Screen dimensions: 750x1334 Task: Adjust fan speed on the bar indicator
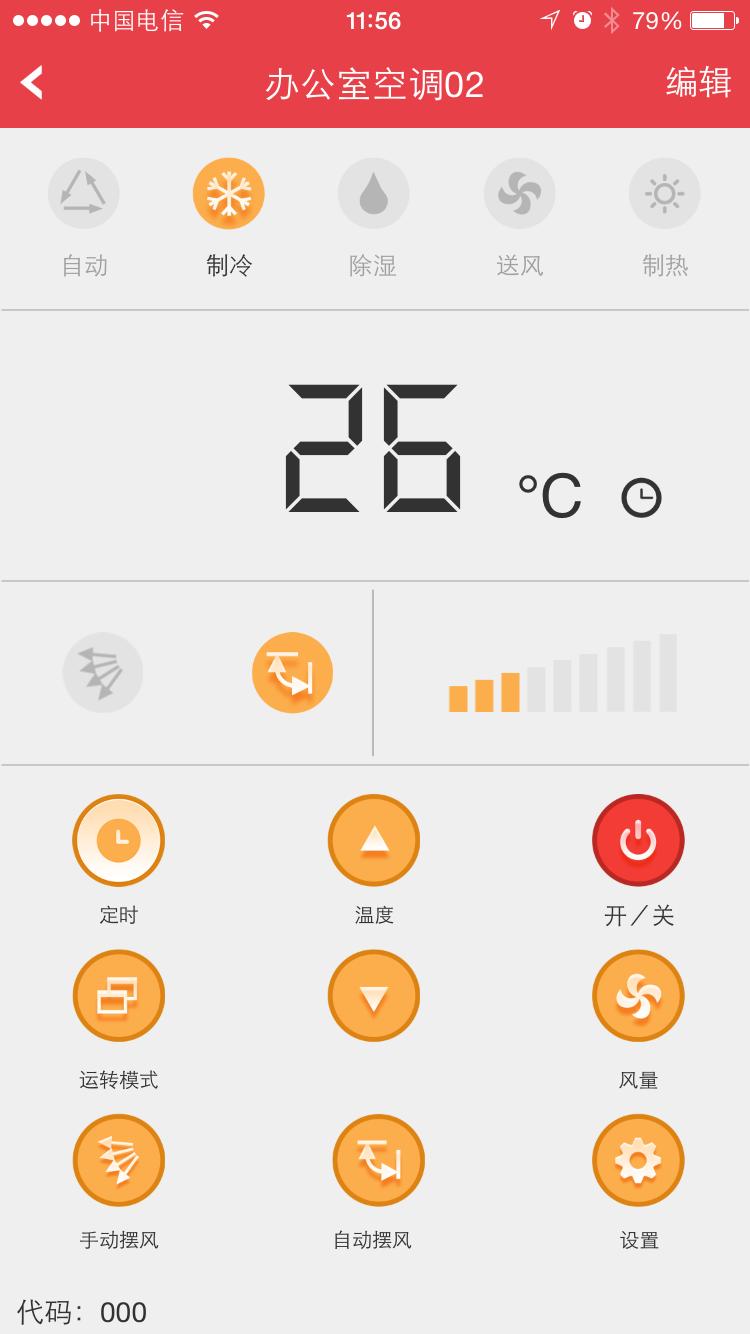point(560,672)
